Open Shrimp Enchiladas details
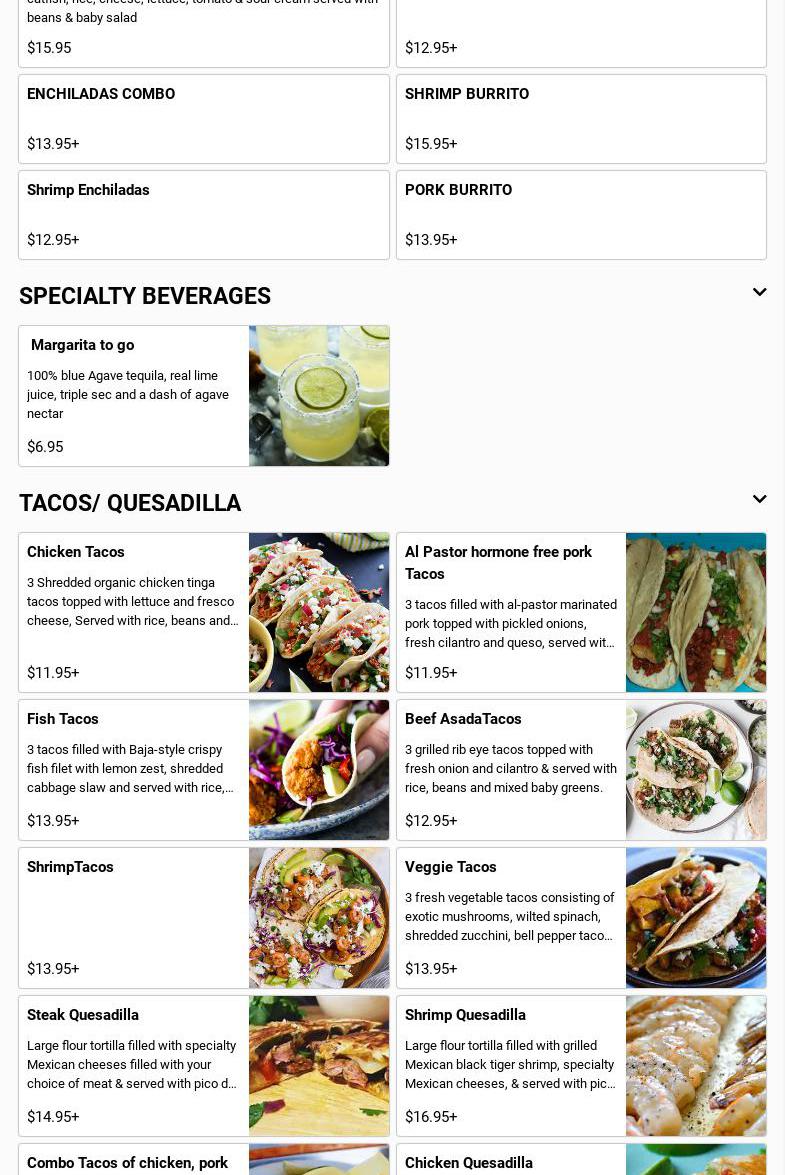The image size is (785, 1175). 203,215
